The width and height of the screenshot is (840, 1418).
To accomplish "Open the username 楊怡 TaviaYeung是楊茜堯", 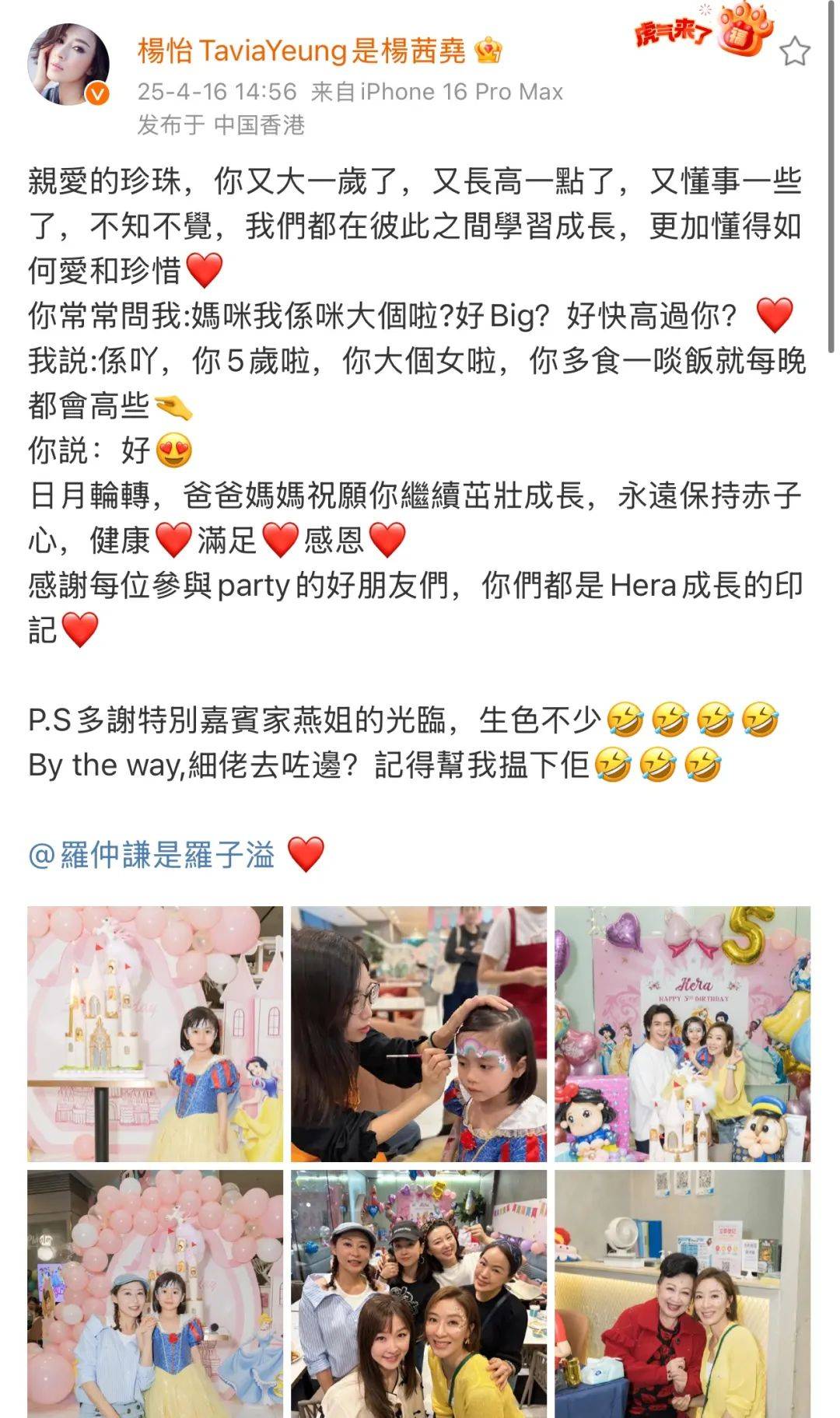I will point(302,52).
